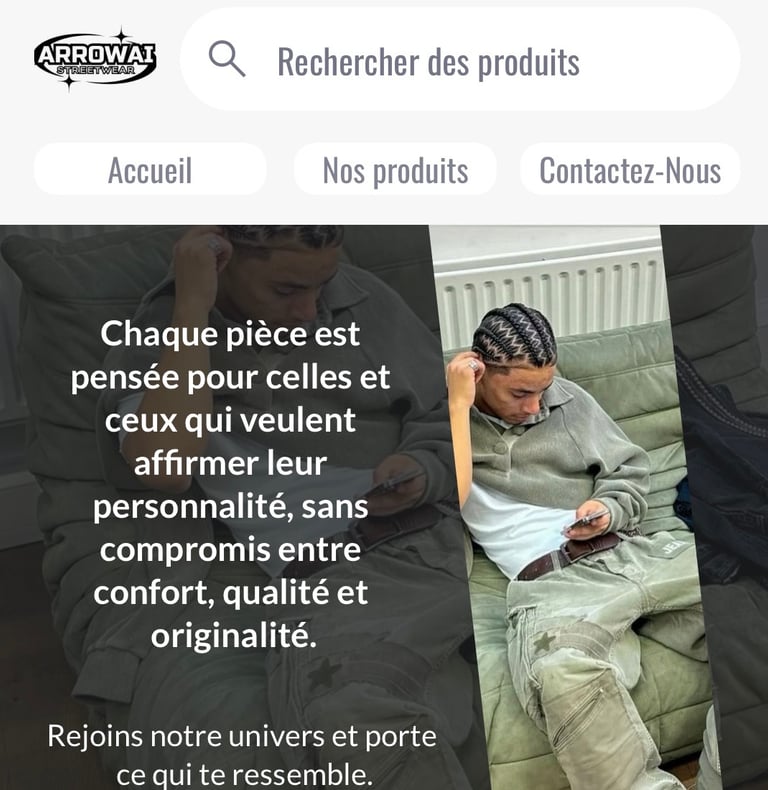Go to the Accueil page
This screenshot has height=790, width=768.
pyautogui.click(x=150, y=170)
